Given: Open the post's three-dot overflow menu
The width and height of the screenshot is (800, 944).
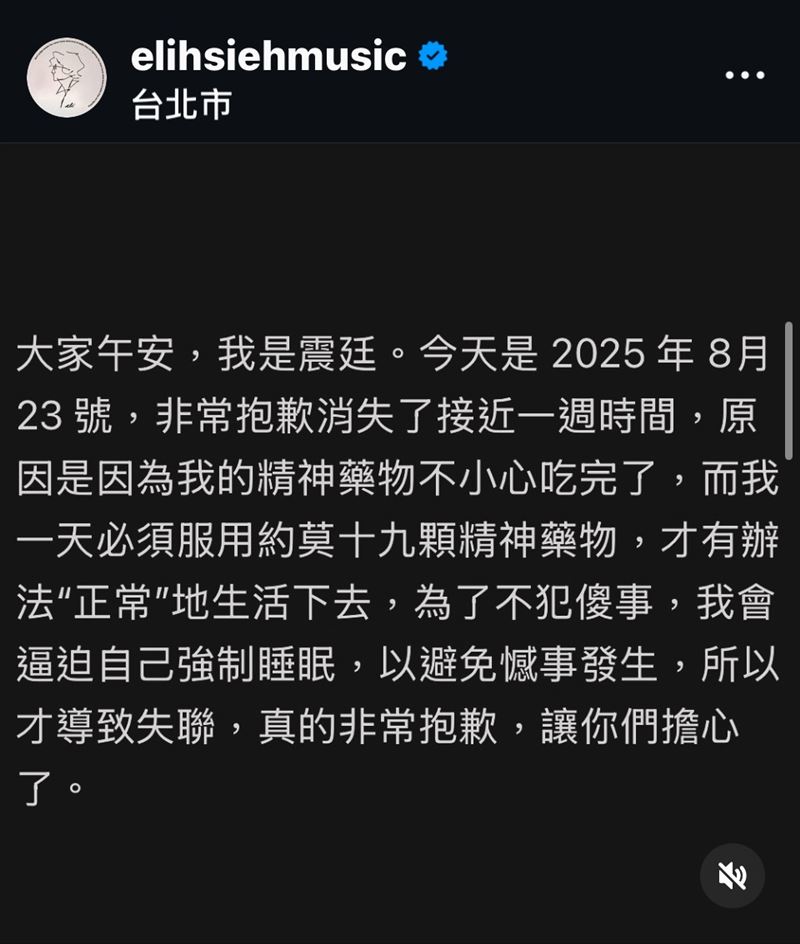Looking at the screenshot, I should [744, 76].
